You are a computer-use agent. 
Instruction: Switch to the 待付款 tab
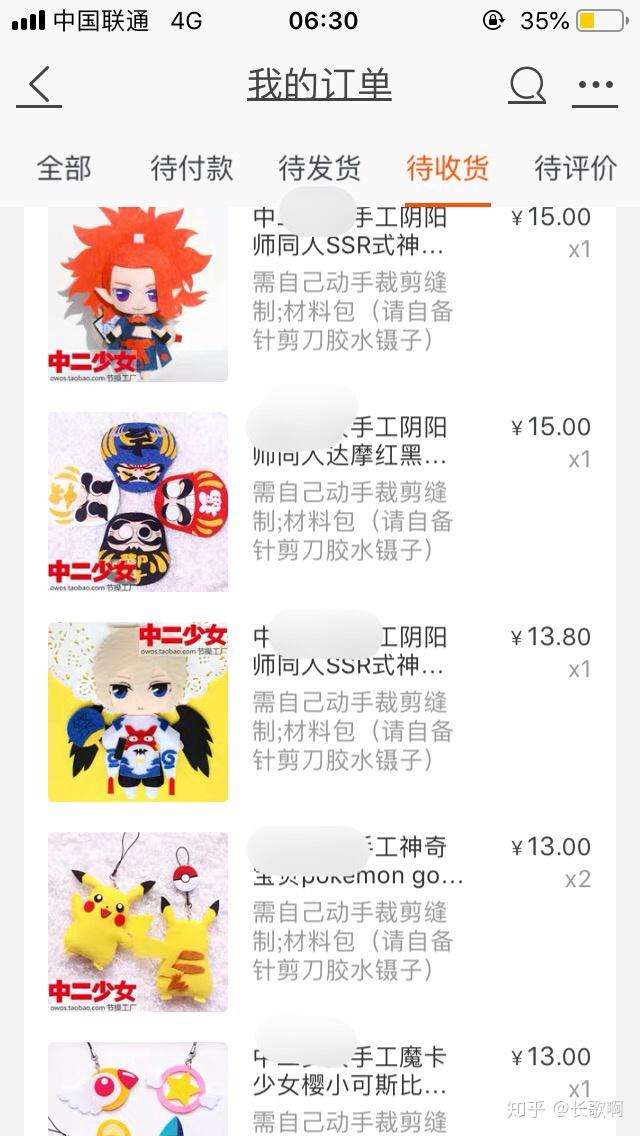coord(191,168)
